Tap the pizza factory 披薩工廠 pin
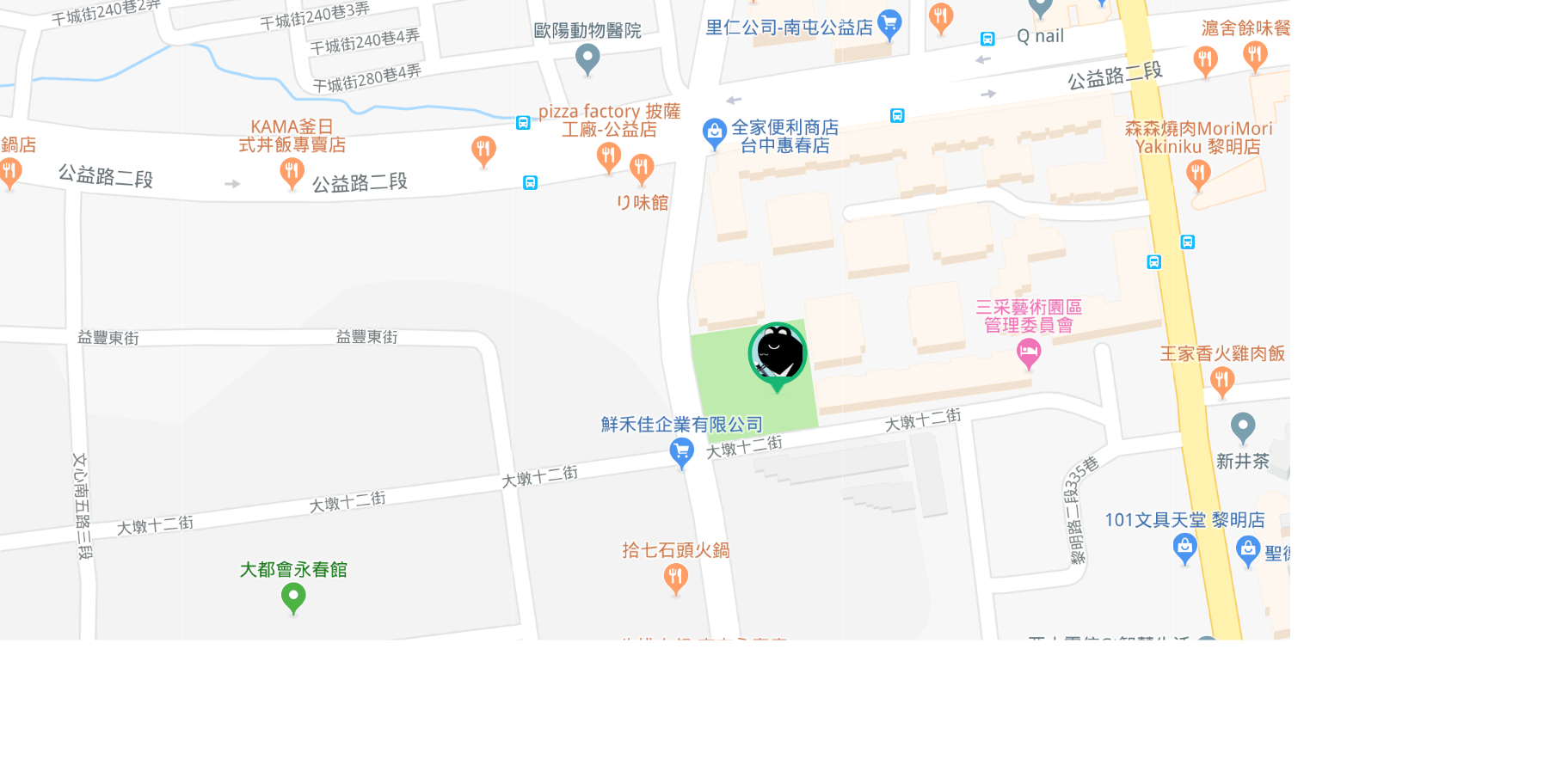This screenshot has height=784, width=1556. click(609, 156)
